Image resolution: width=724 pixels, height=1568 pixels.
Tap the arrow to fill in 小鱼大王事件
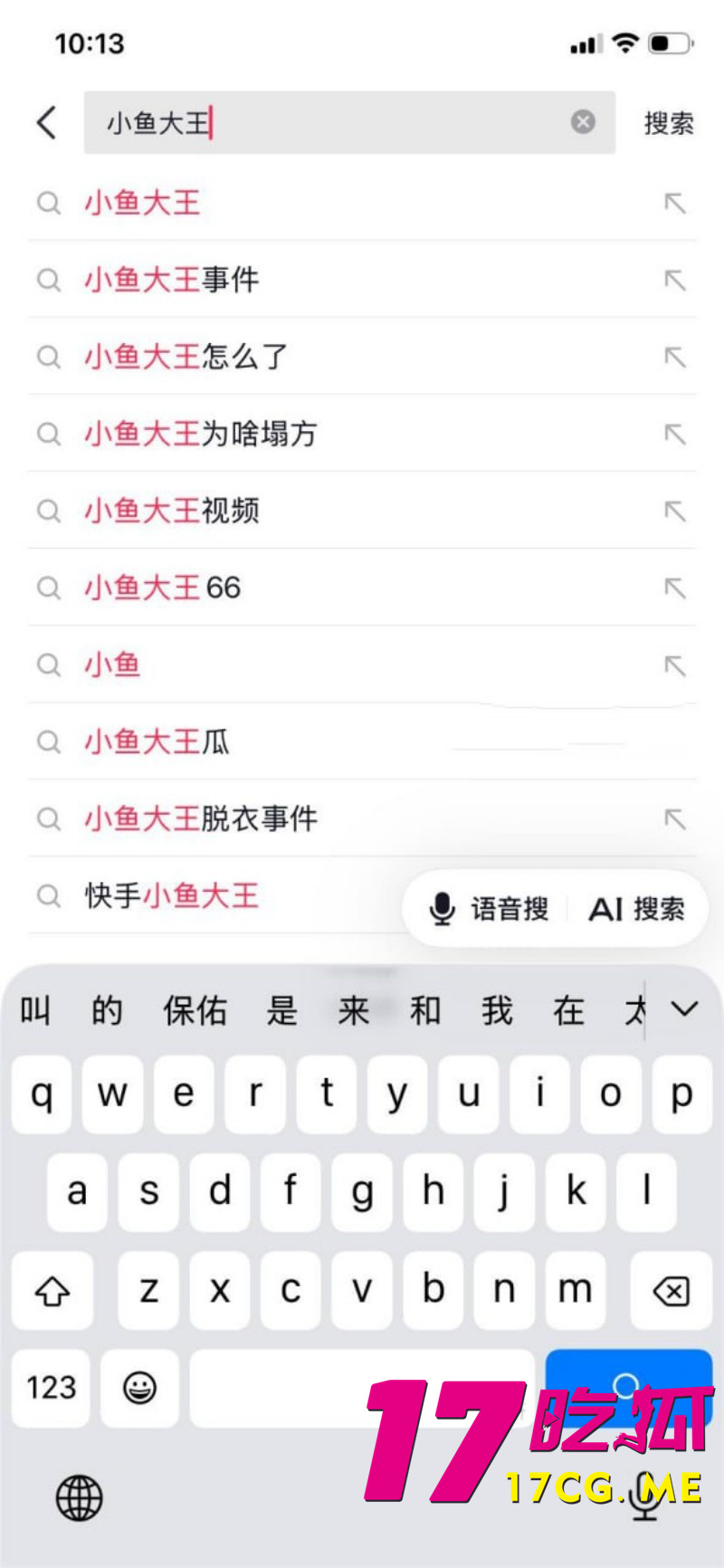click(x=676, y=281)
